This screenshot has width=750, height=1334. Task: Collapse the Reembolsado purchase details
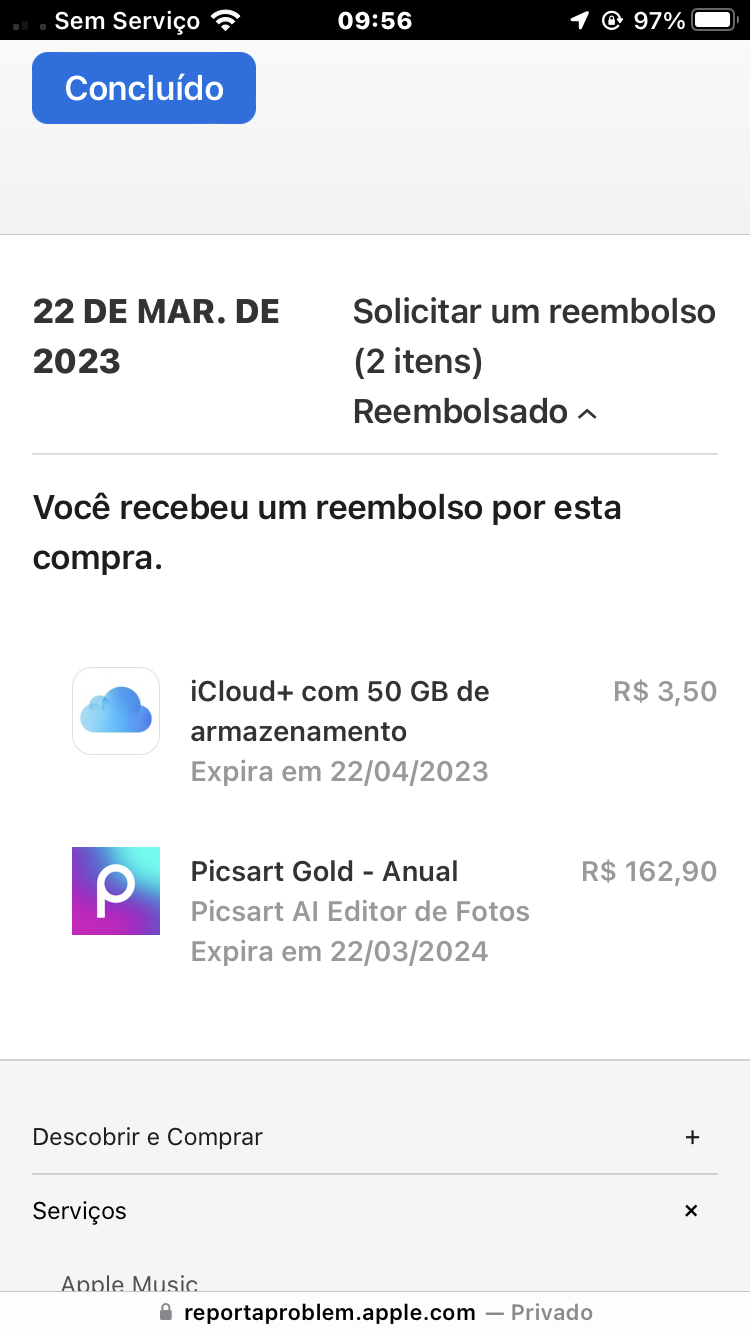pyautogui.click(x=476, y=412)
